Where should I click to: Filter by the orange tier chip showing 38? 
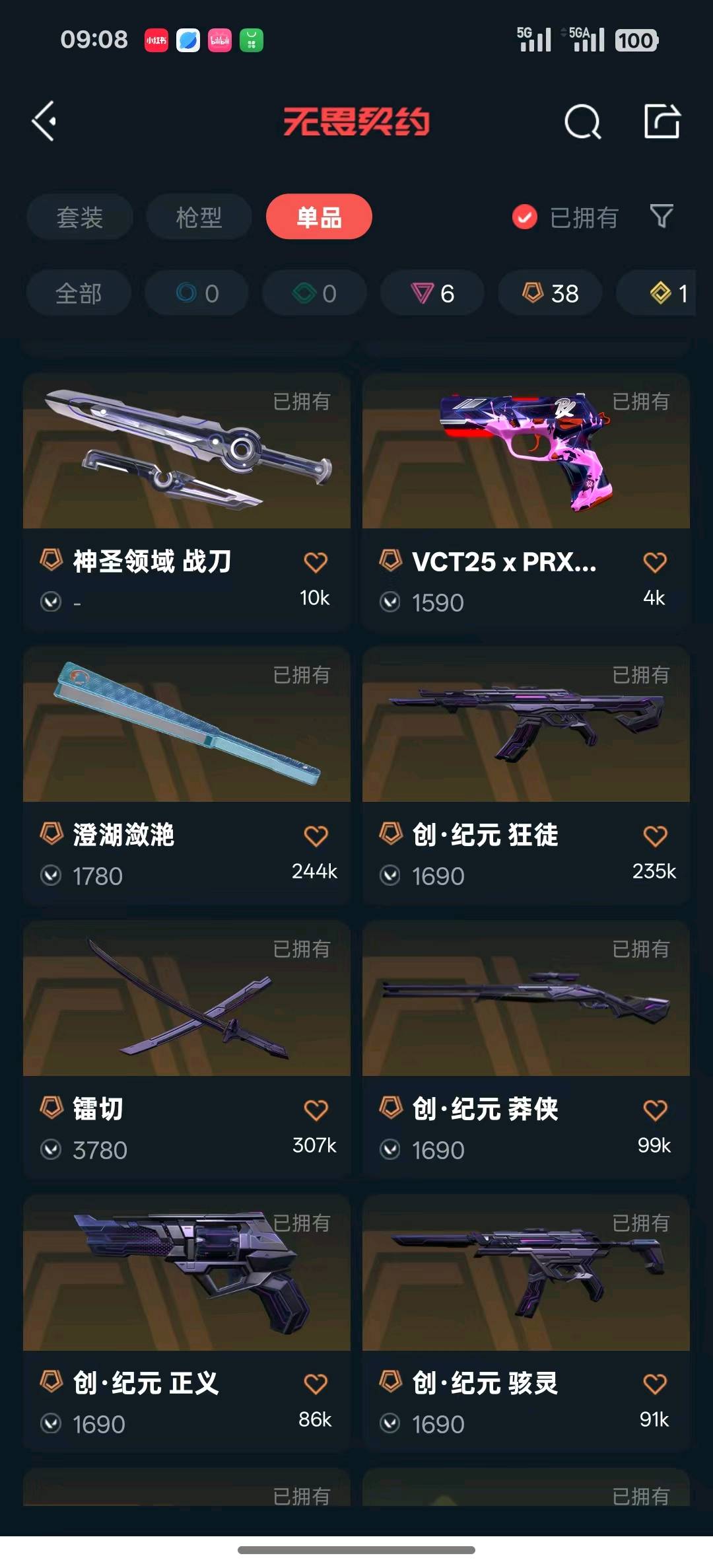(x=550, y=293)
